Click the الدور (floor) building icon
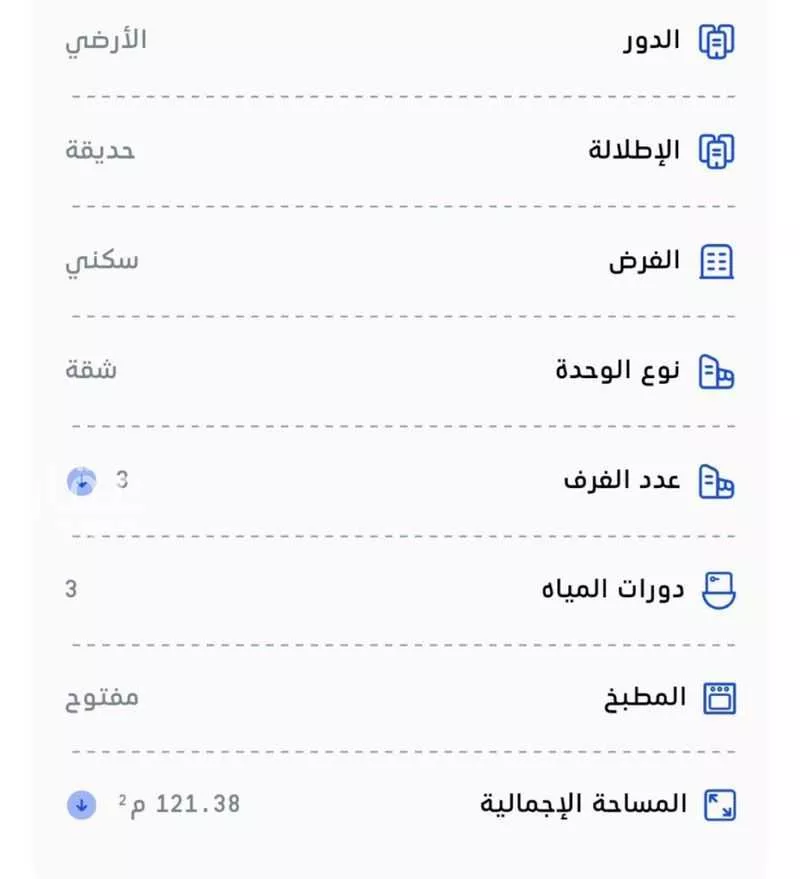The height and width of the screenshot is (879, 800). [718, 40]
